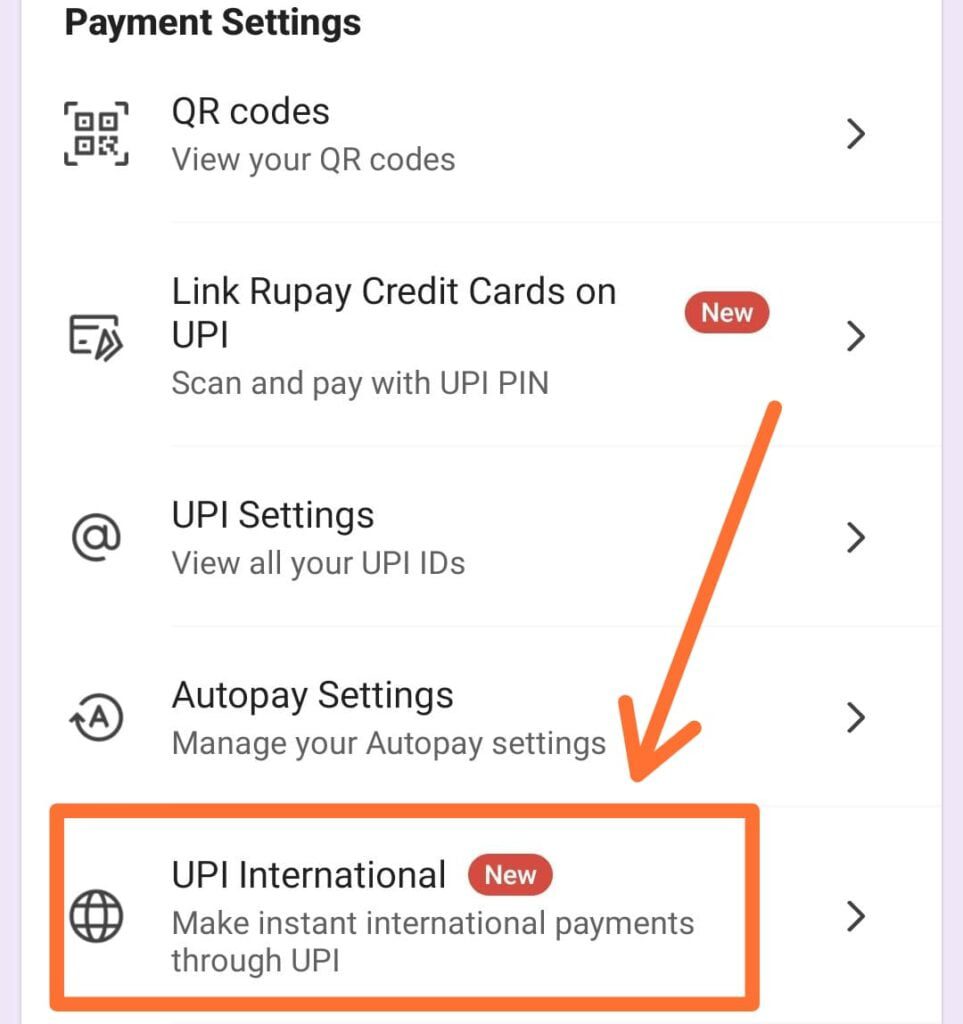Click the New badge next to Rupay cards
Viewport: 963px width, 1024px height.
click(726, 312)
